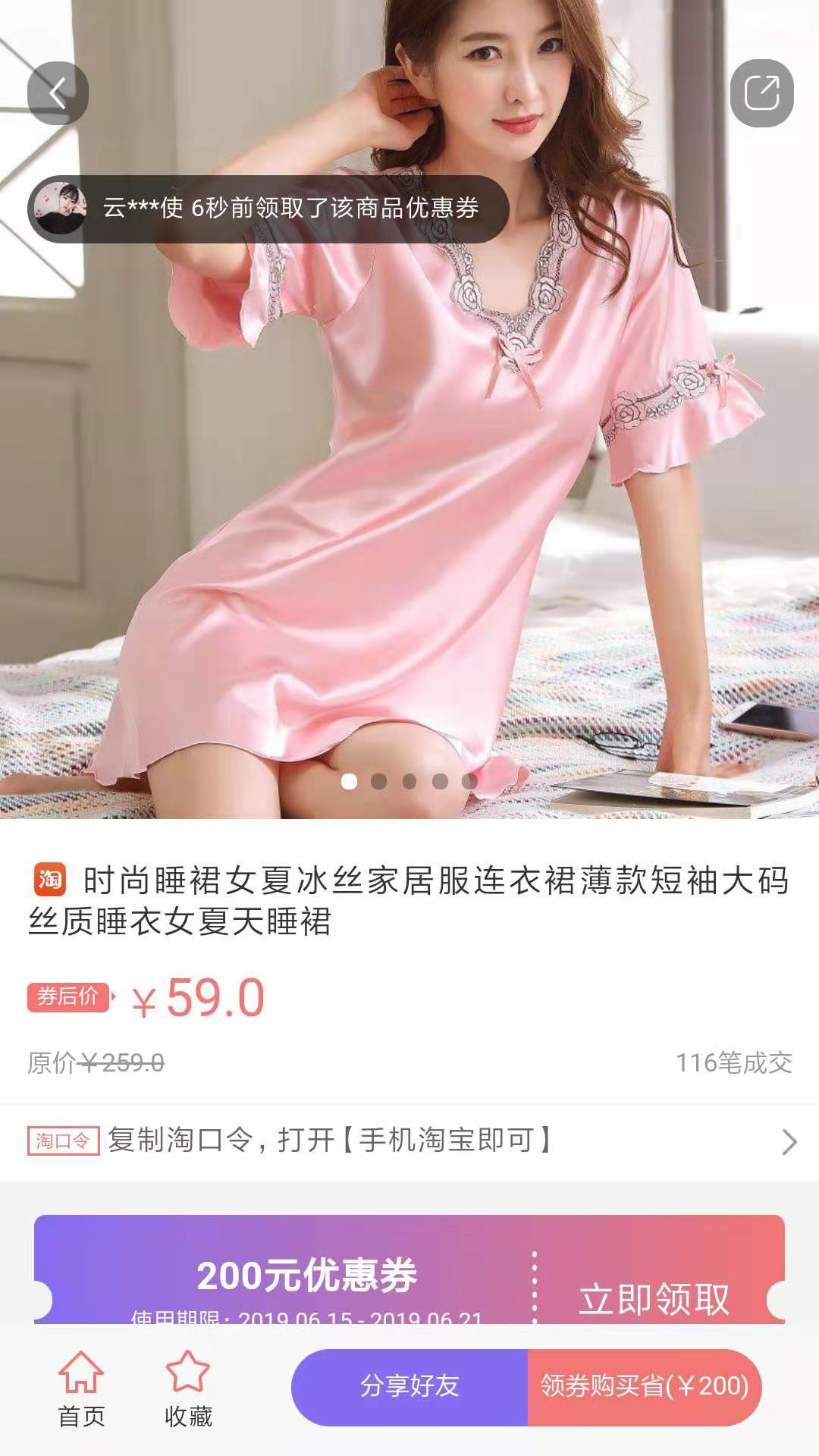This screenshot has width=819, height=1456.
Task: Click the back arrow on product image
Action: 59,93
